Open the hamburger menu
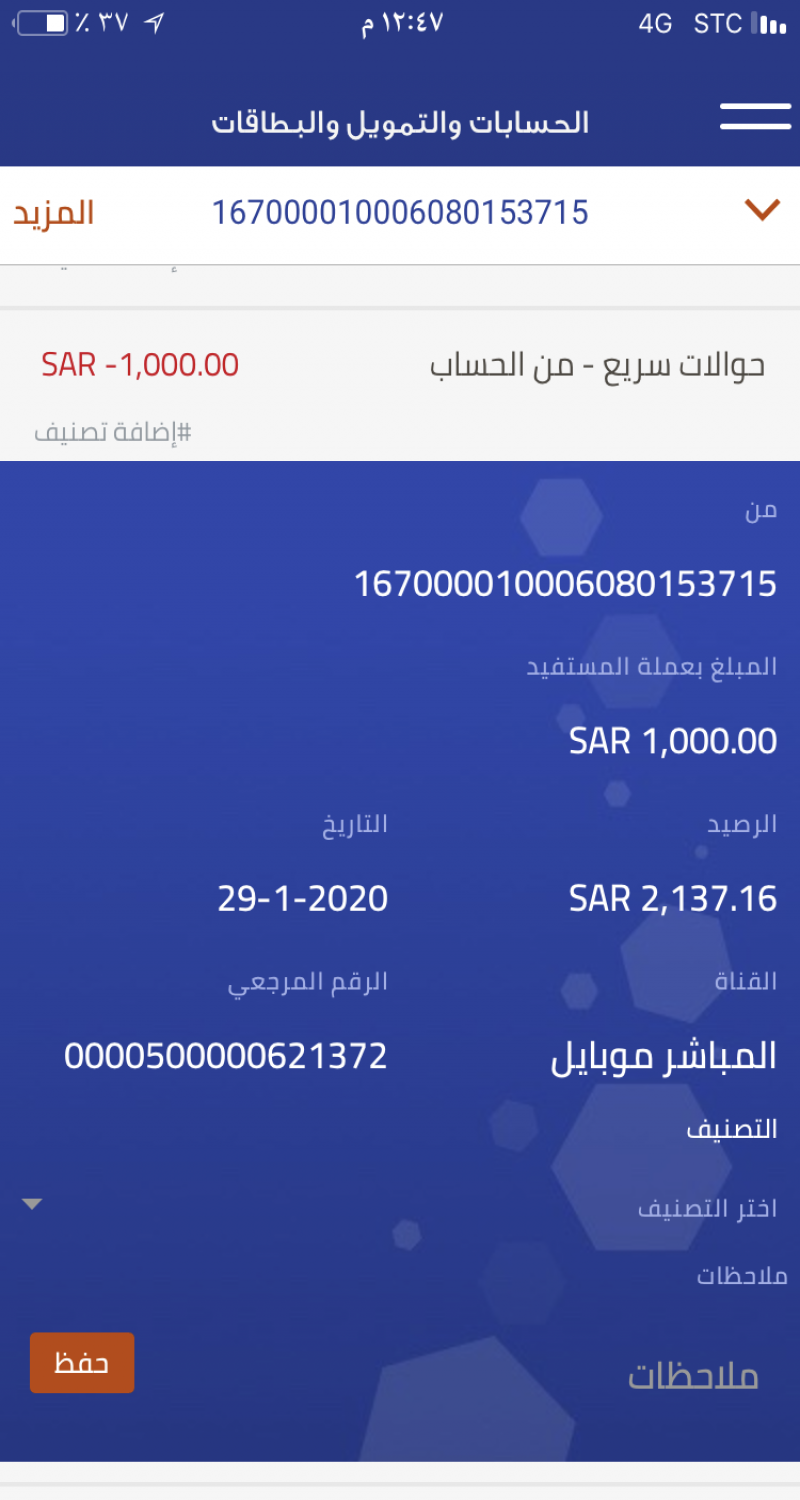800x1500 pixels. pyautogui.click(x=755, y=116)
